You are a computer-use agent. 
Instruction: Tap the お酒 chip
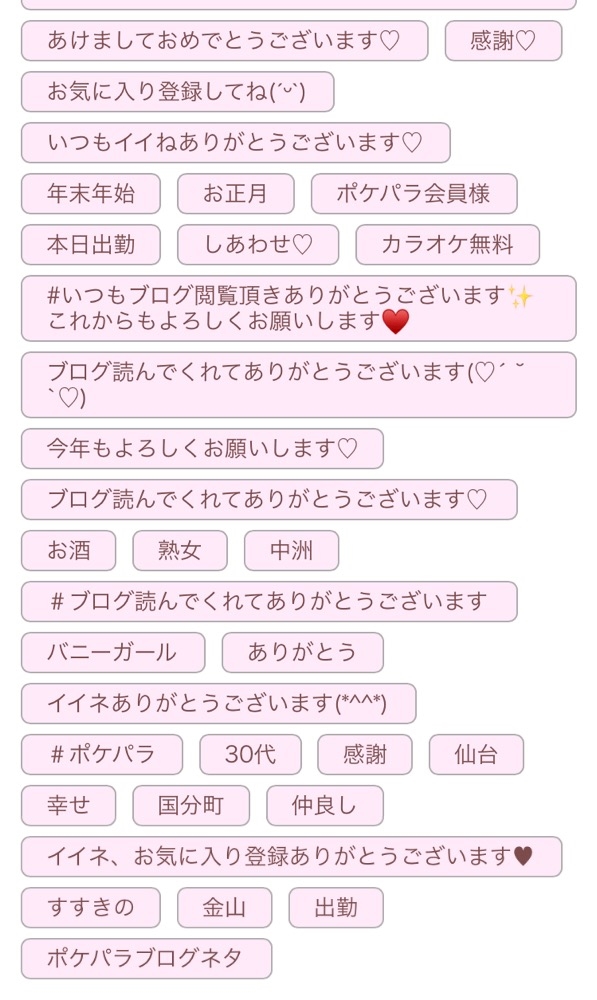(x=68, y=551)
